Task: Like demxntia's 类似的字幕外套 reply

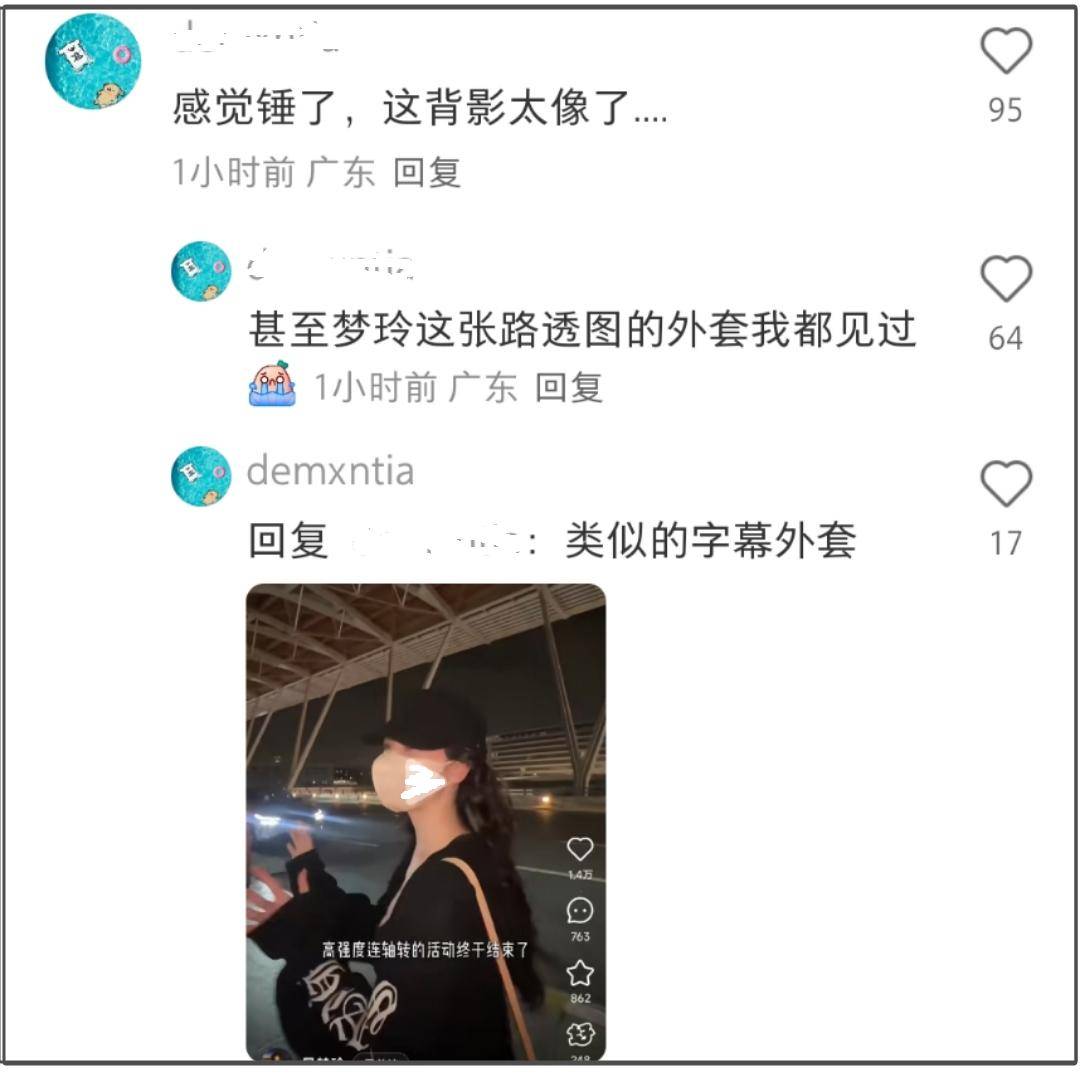Action: coord(1005,484)
